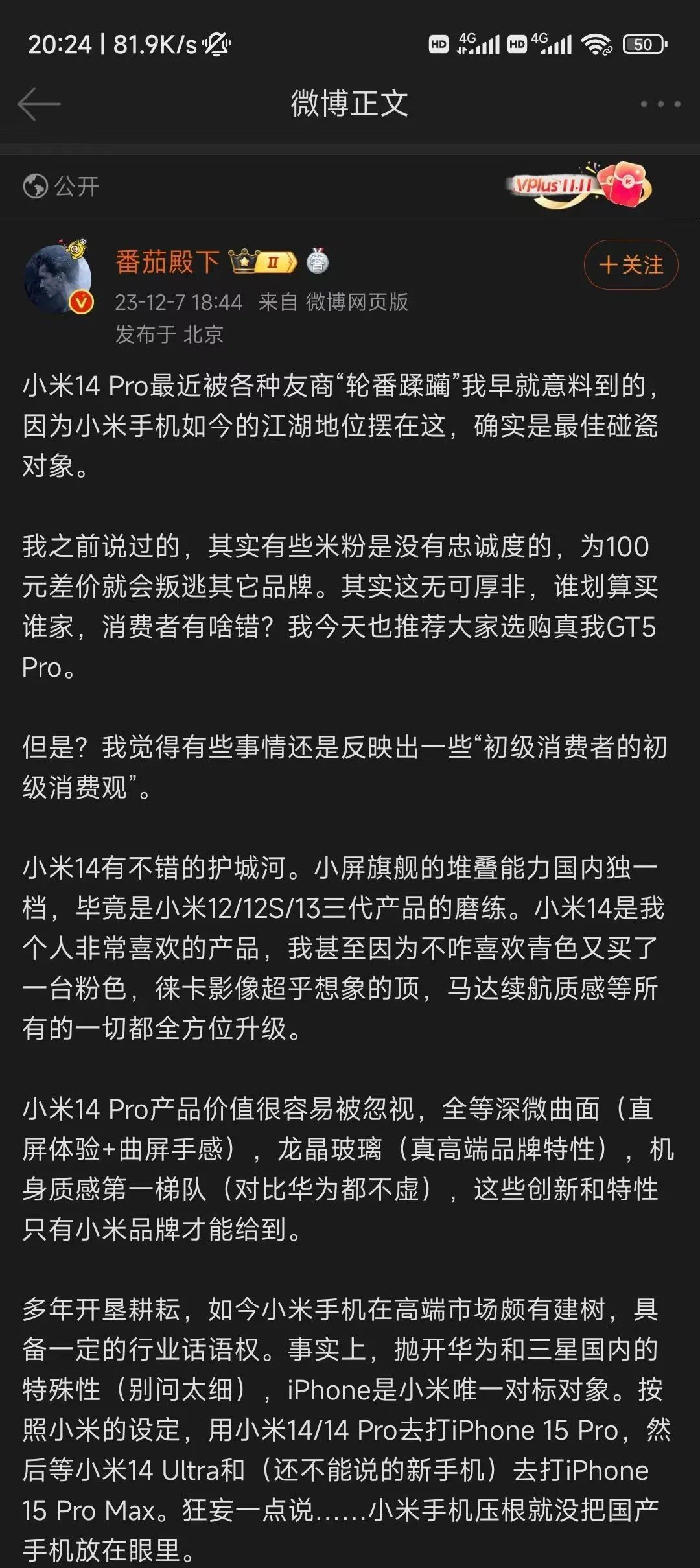Open the VPlus 11.11 red envelope banner

click(x=579, y=185)
